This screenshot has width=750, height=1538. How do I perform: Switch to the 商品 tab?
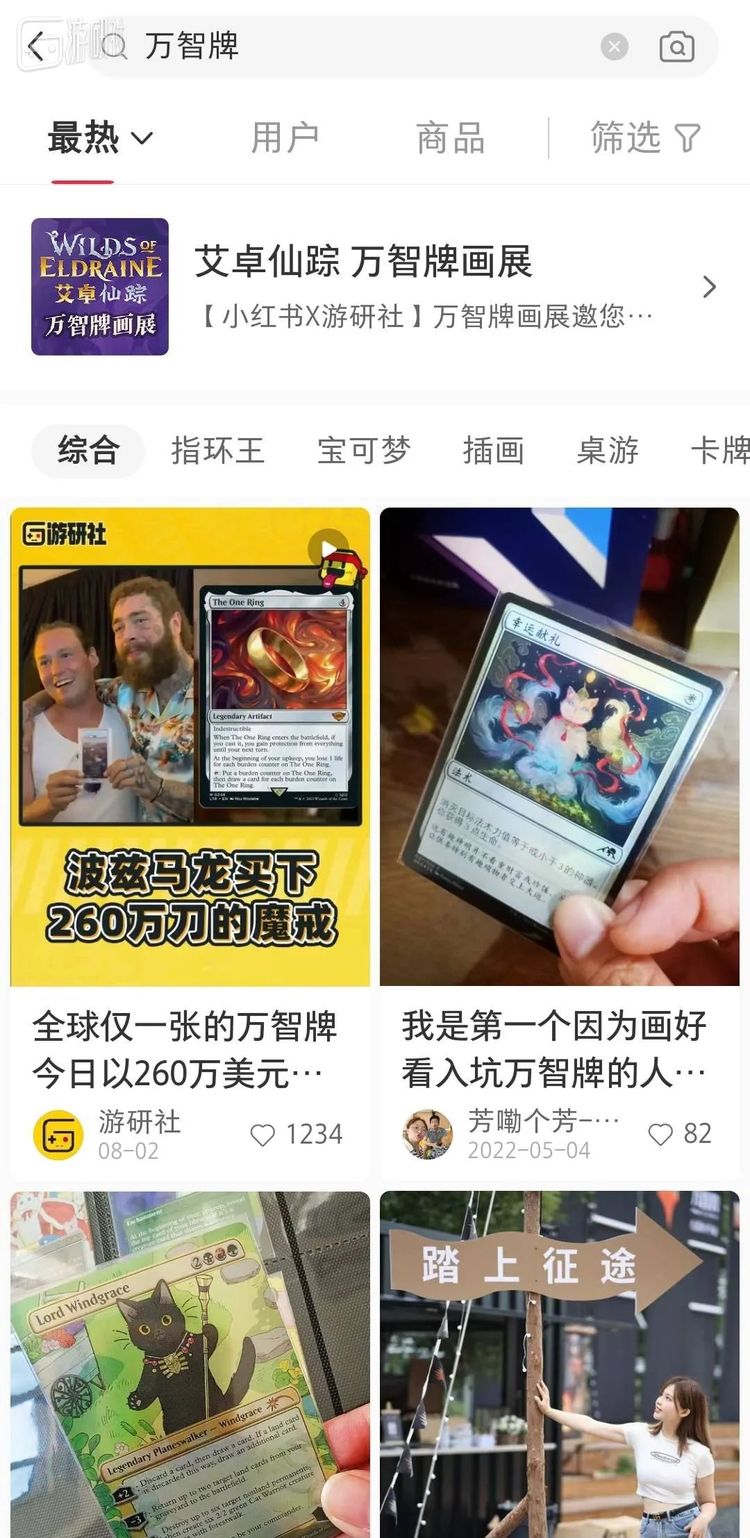click(x=450, y=138)
